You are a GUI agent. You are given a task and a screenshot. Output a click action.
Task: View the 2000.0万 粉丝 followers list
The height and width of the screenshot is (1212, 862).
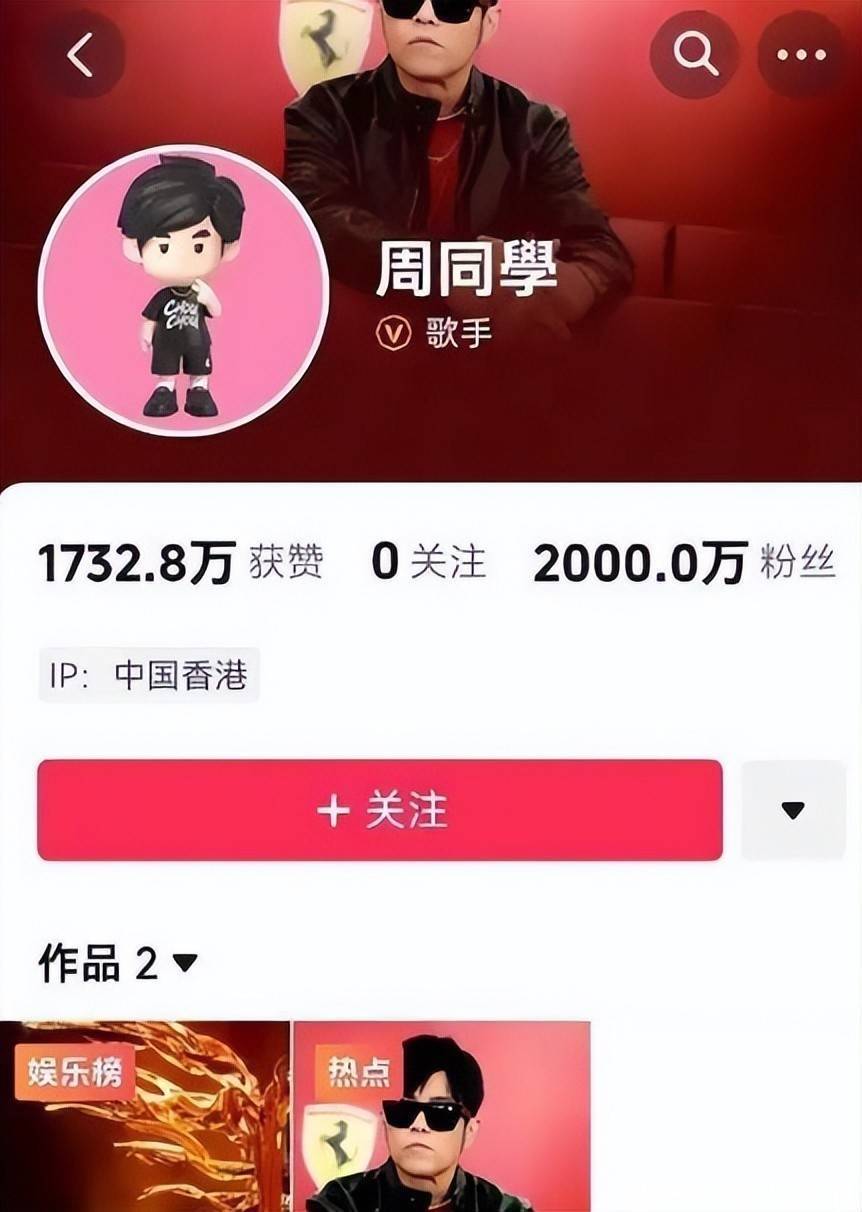[684, 563]
